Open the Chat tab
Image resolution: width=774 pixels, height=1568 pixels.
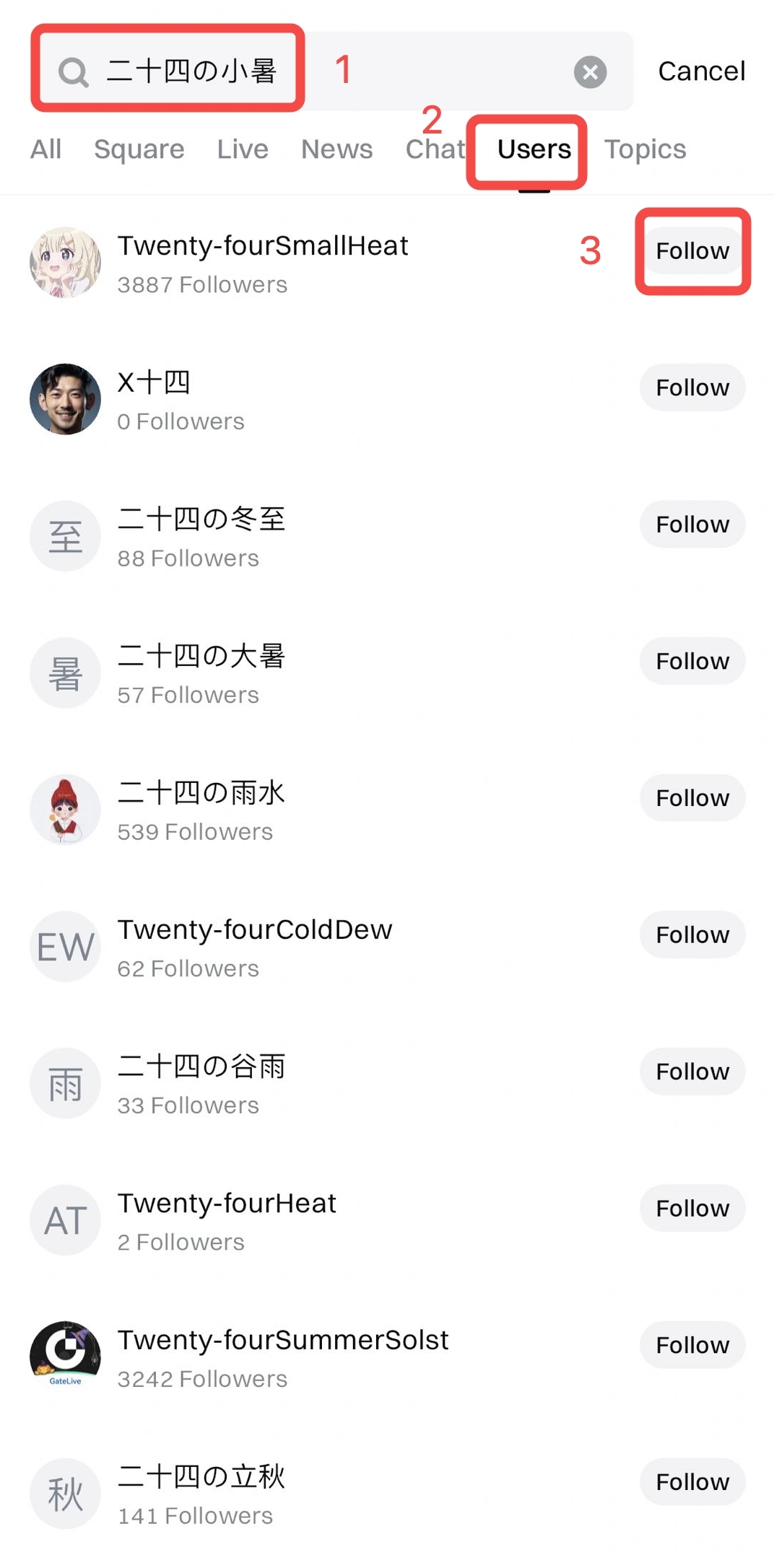pos(435,149)
